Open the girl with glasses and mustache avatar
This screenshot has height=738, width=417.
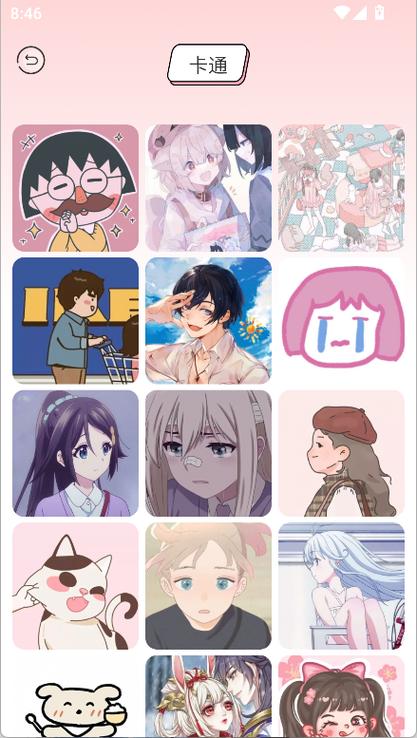(75, 188)
